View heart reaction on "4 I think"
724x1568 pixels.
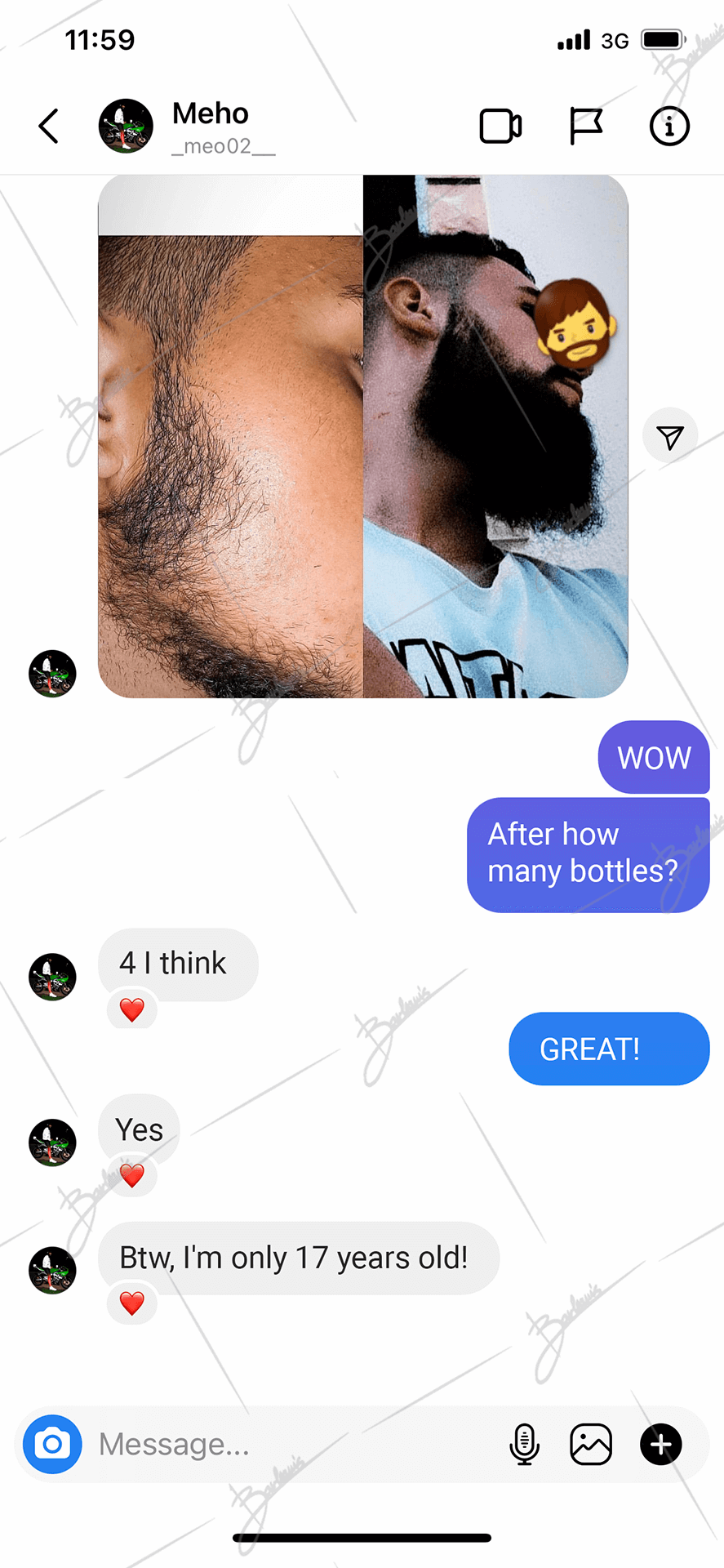pyautogui.click(x=132, y=1010)
